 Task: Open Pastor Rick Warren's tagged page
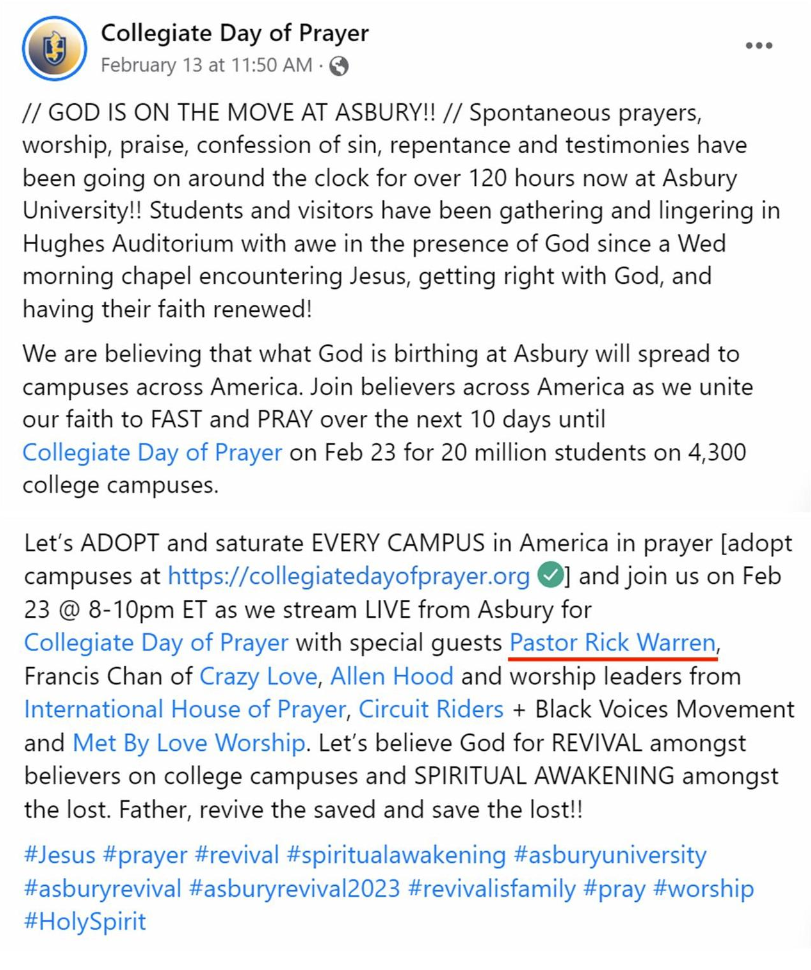[613, 642]
